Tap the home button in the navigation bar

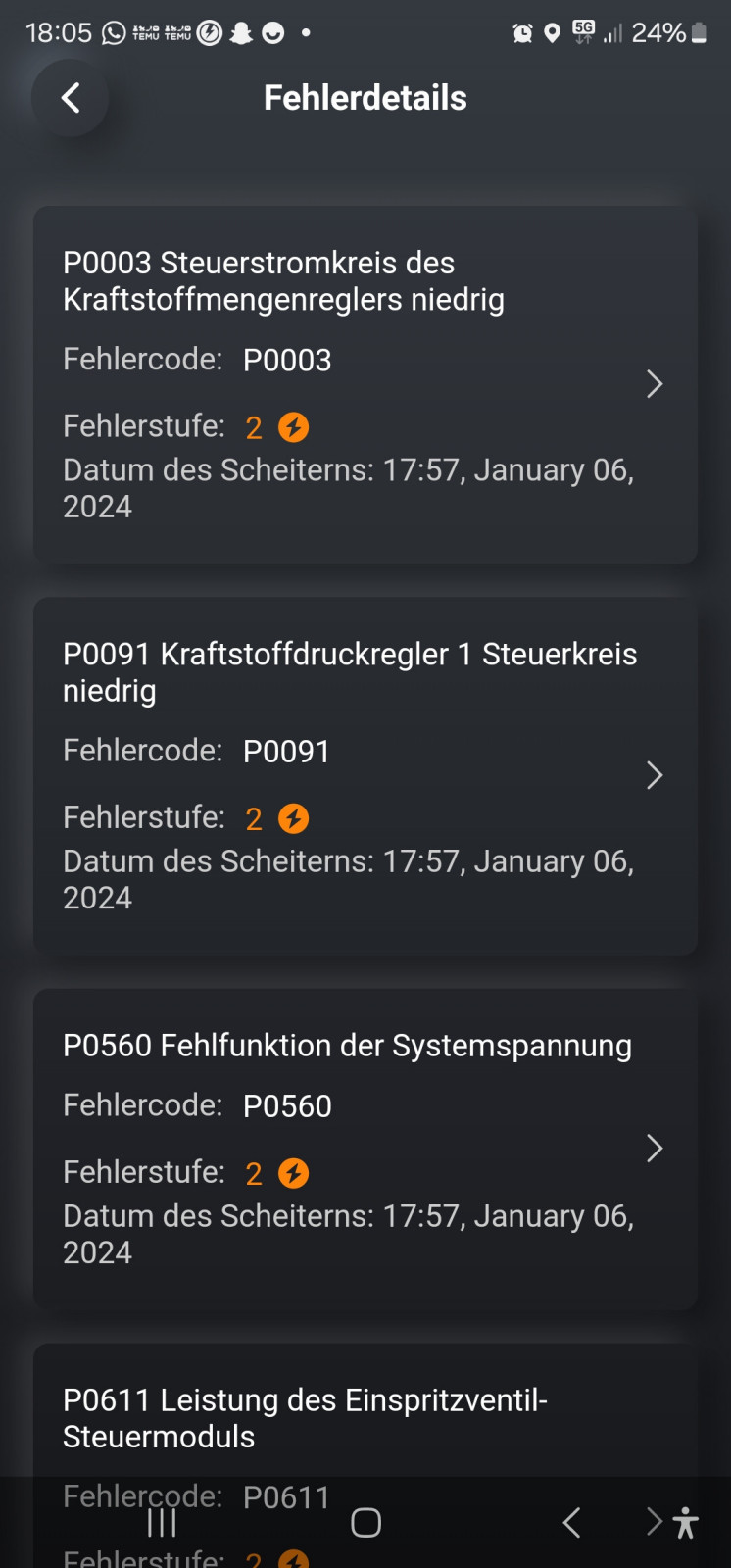pyautogui.click(x=365, y=1522)
